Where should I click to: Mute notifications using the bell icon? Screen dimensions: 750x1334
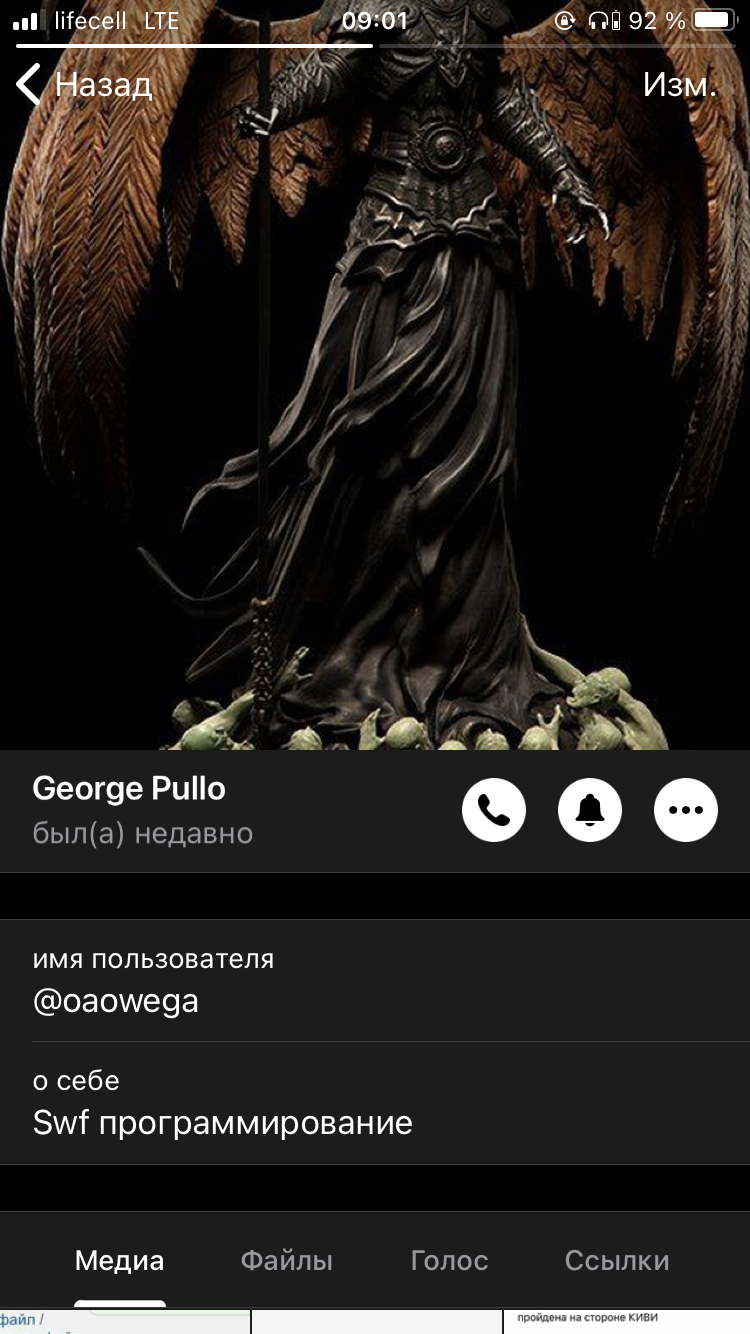click(590, 810)
